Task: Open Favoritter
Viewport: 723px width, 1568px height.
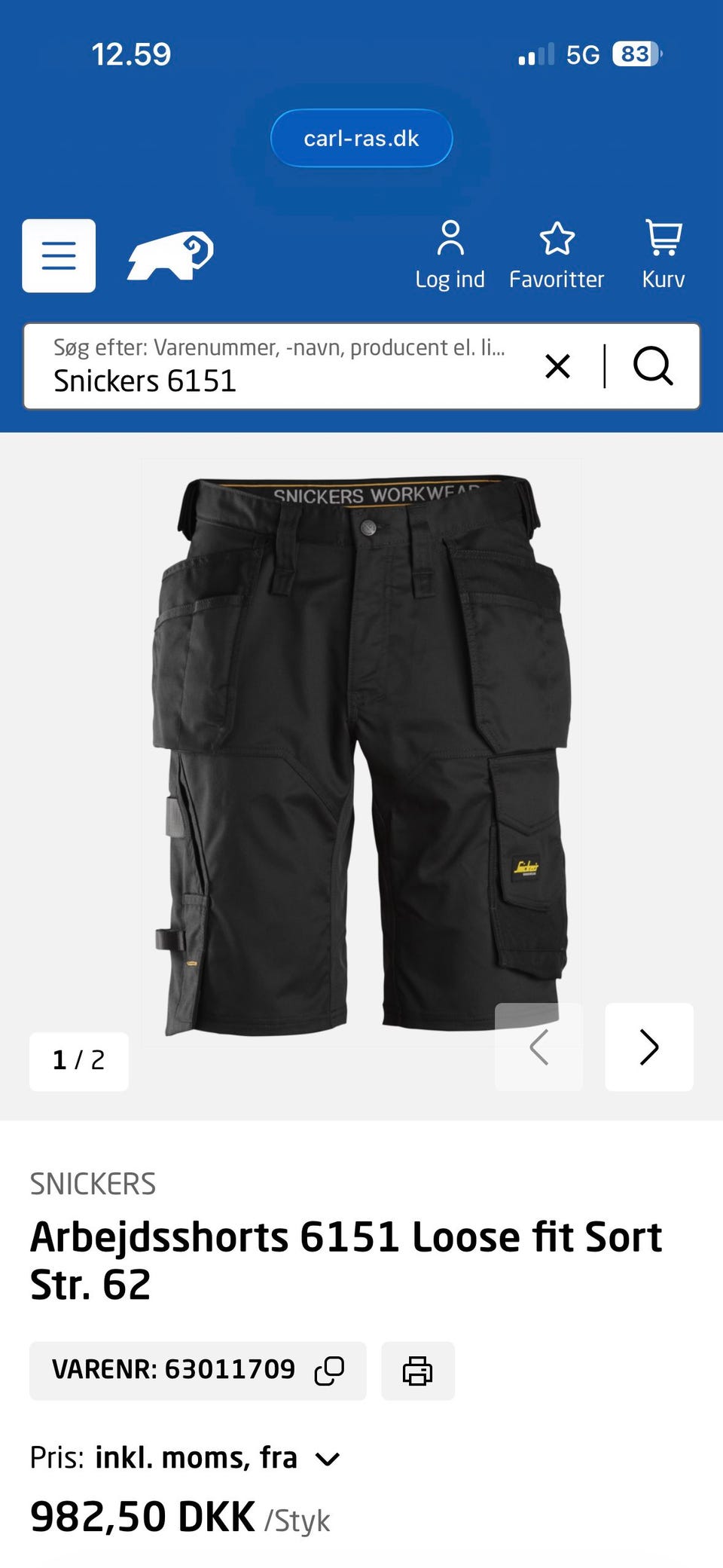Action: (x=557, y=255)
